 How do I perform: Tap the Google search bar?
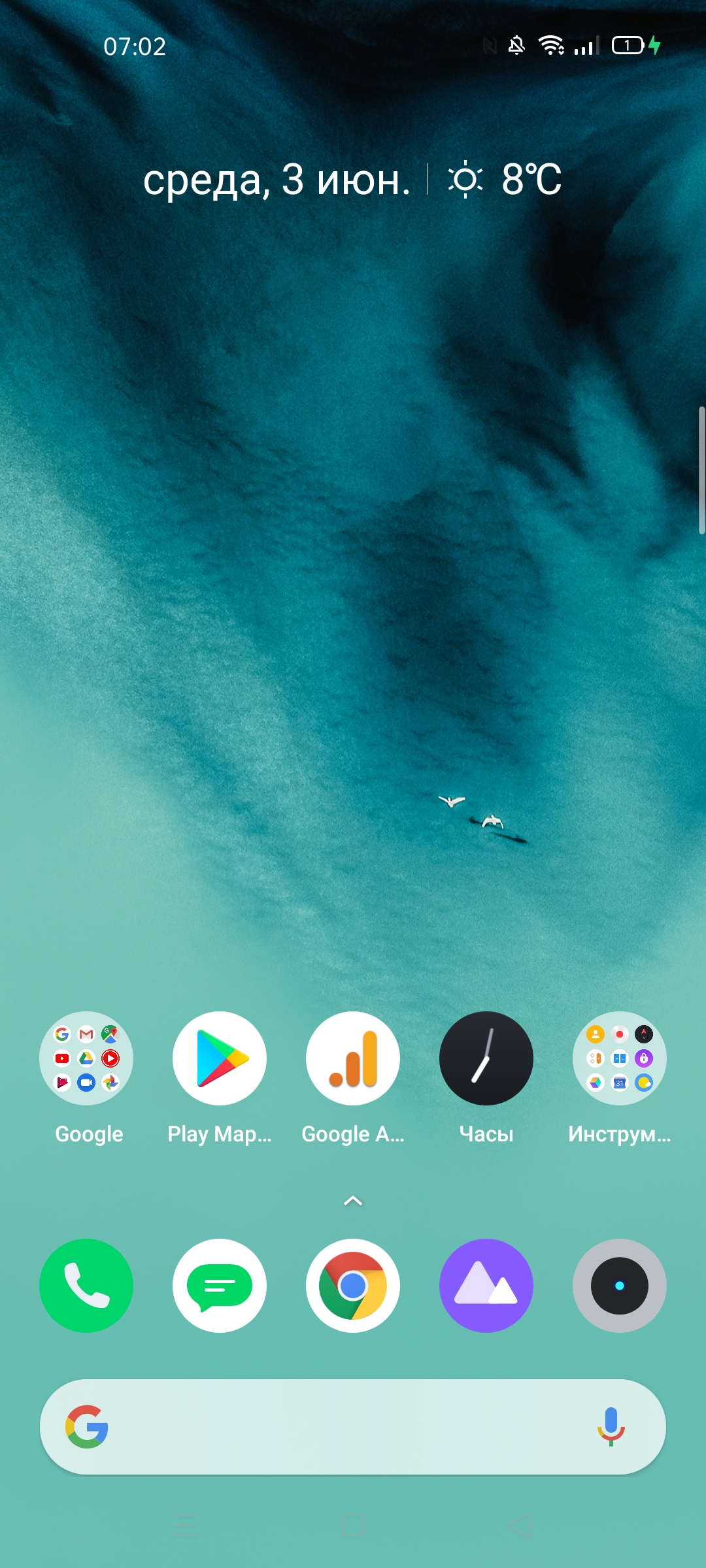click(x=353, y=1427)
